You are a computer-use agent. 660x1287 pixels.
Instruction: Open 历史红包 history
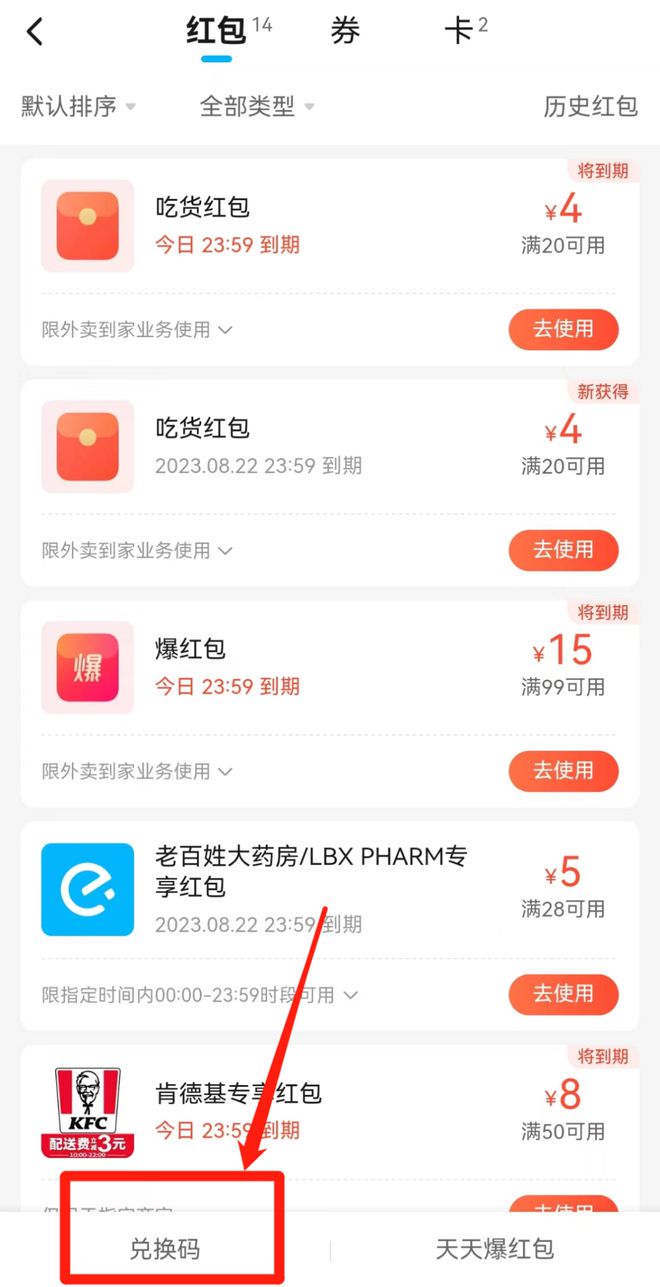(590, 106)
